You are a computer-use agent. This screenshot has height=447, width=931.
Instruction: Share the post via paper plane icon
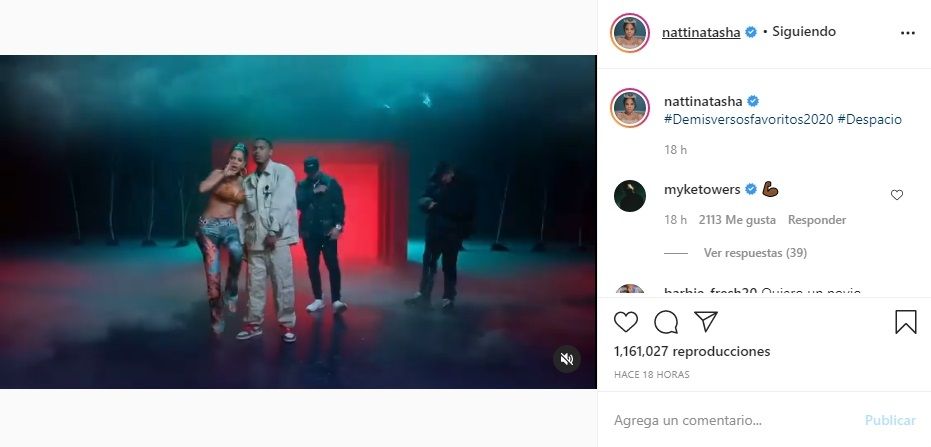pos(706,322)
